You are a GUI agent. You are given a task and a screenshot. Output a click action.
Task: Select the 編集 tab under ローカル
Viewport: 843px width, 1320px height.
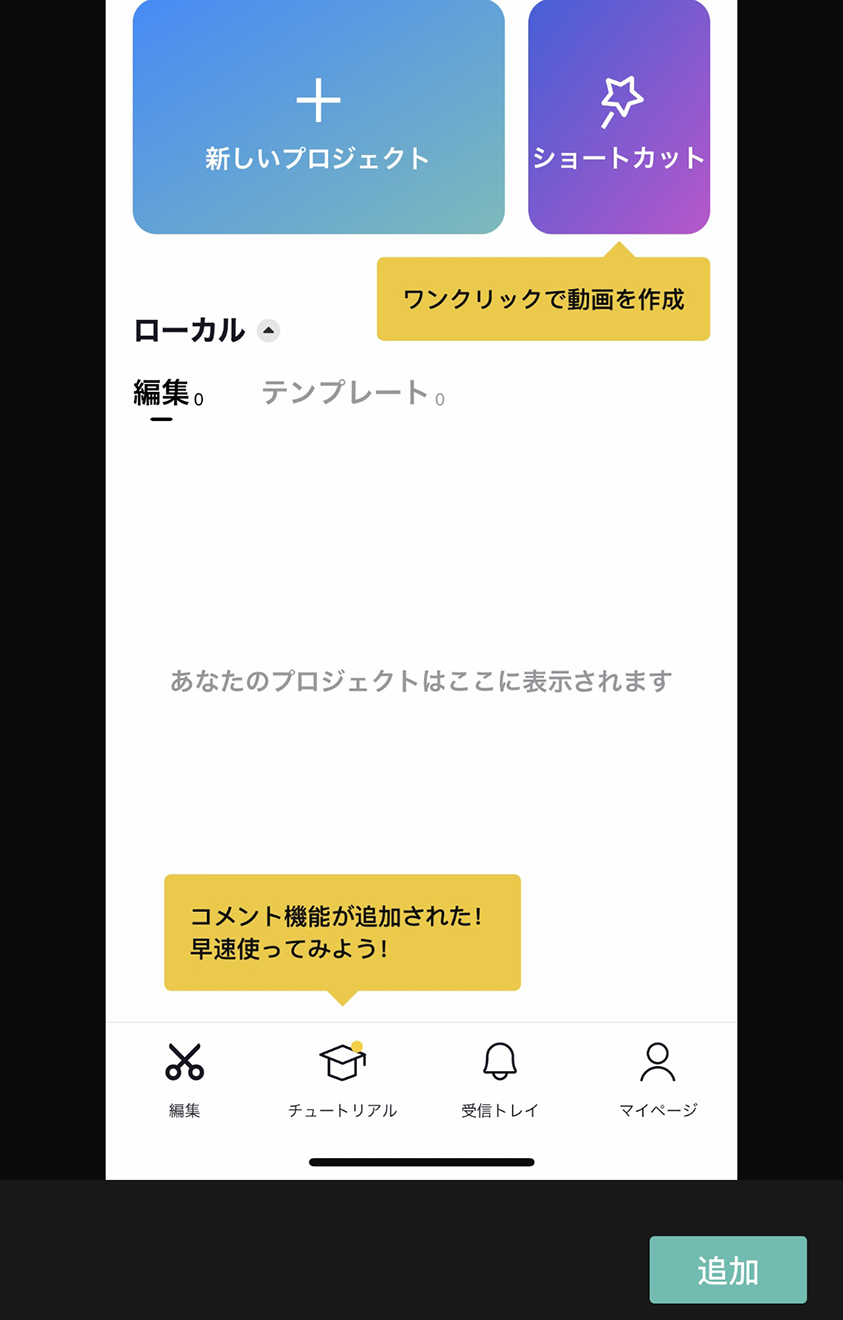point(162,393)
